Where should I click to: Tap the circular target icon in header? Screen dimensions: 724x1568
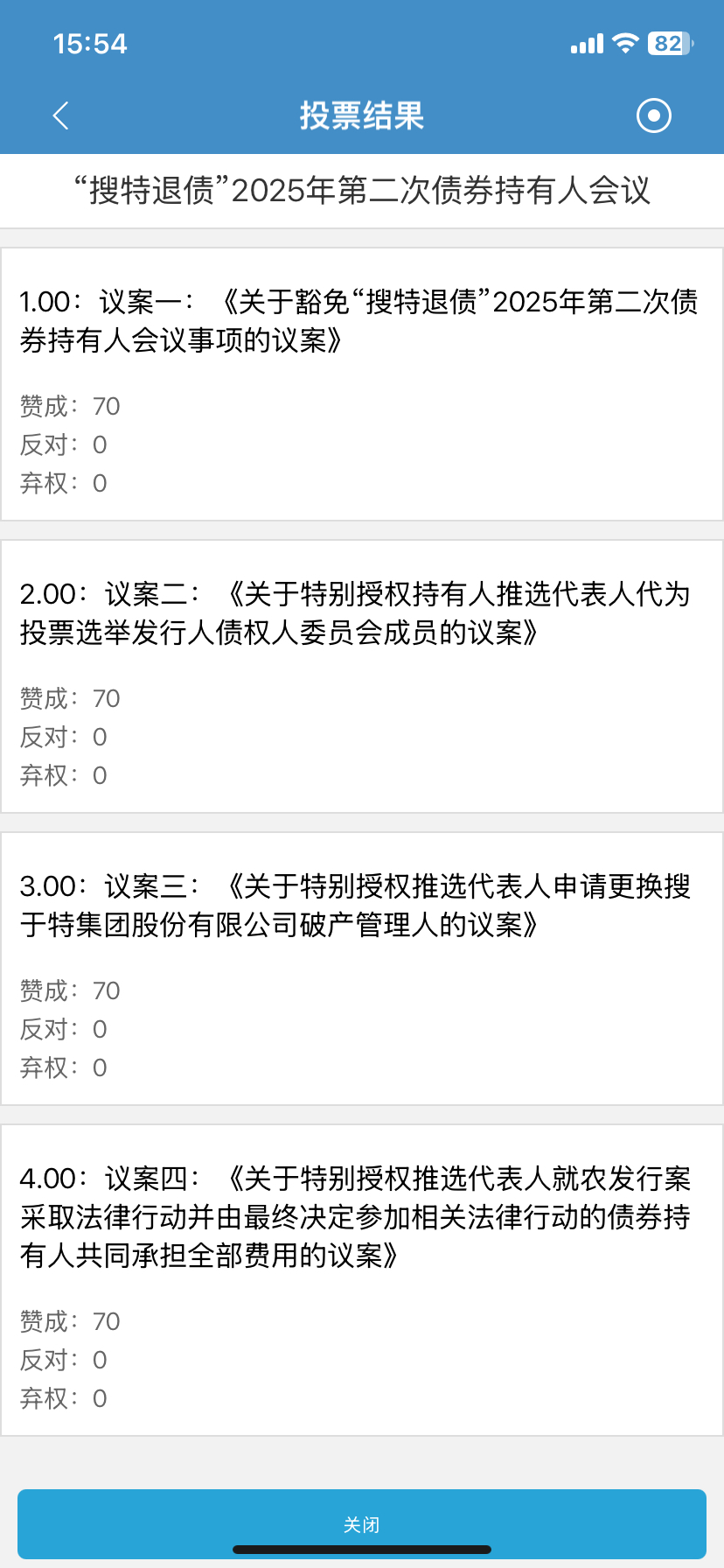pos(654,115)
